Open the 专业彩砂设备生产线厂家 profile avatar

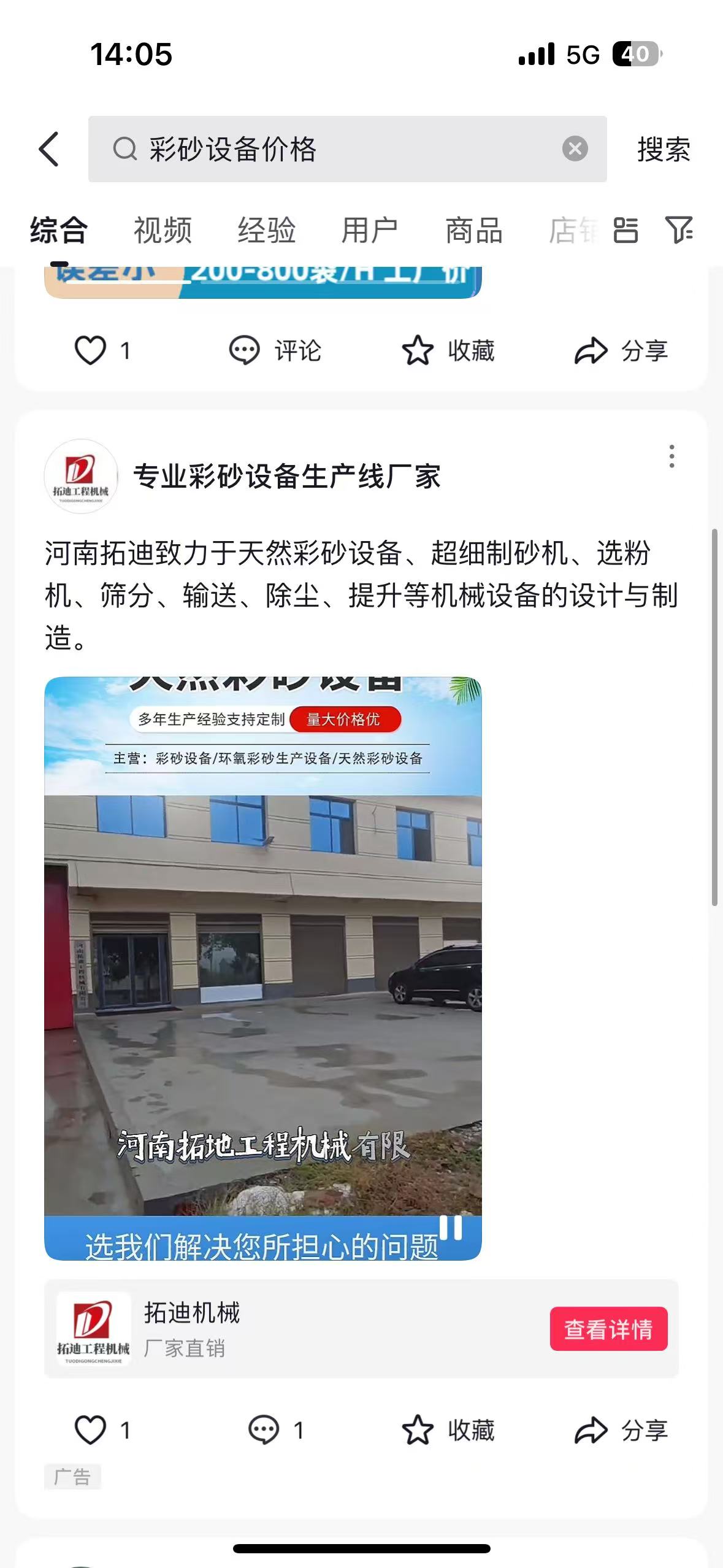coord(81,476)
